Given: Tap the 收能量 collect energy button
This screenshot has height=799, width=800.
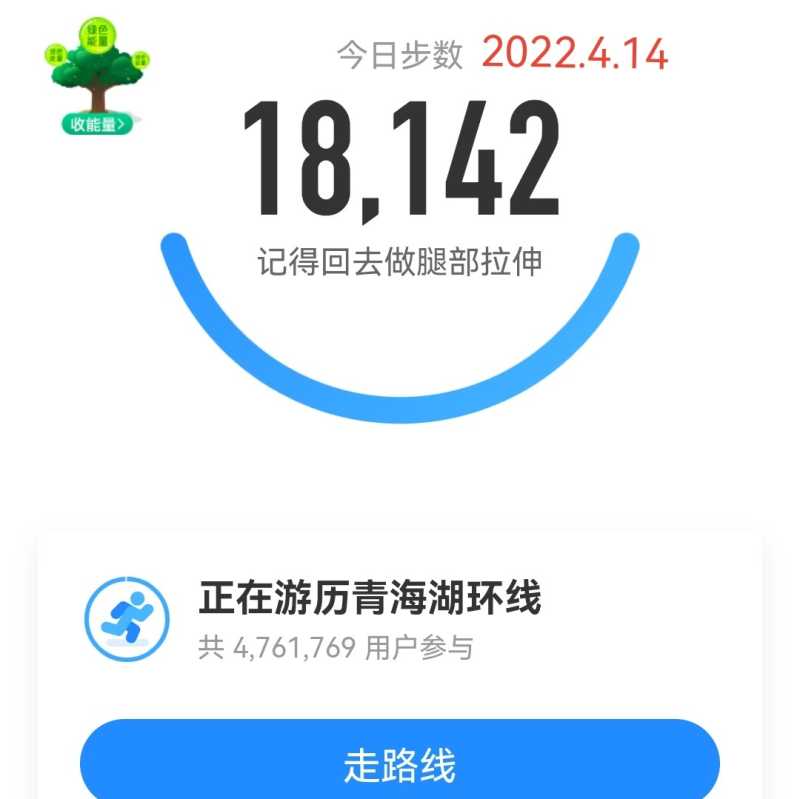Looking at the screenshot, I should (97, 125).
